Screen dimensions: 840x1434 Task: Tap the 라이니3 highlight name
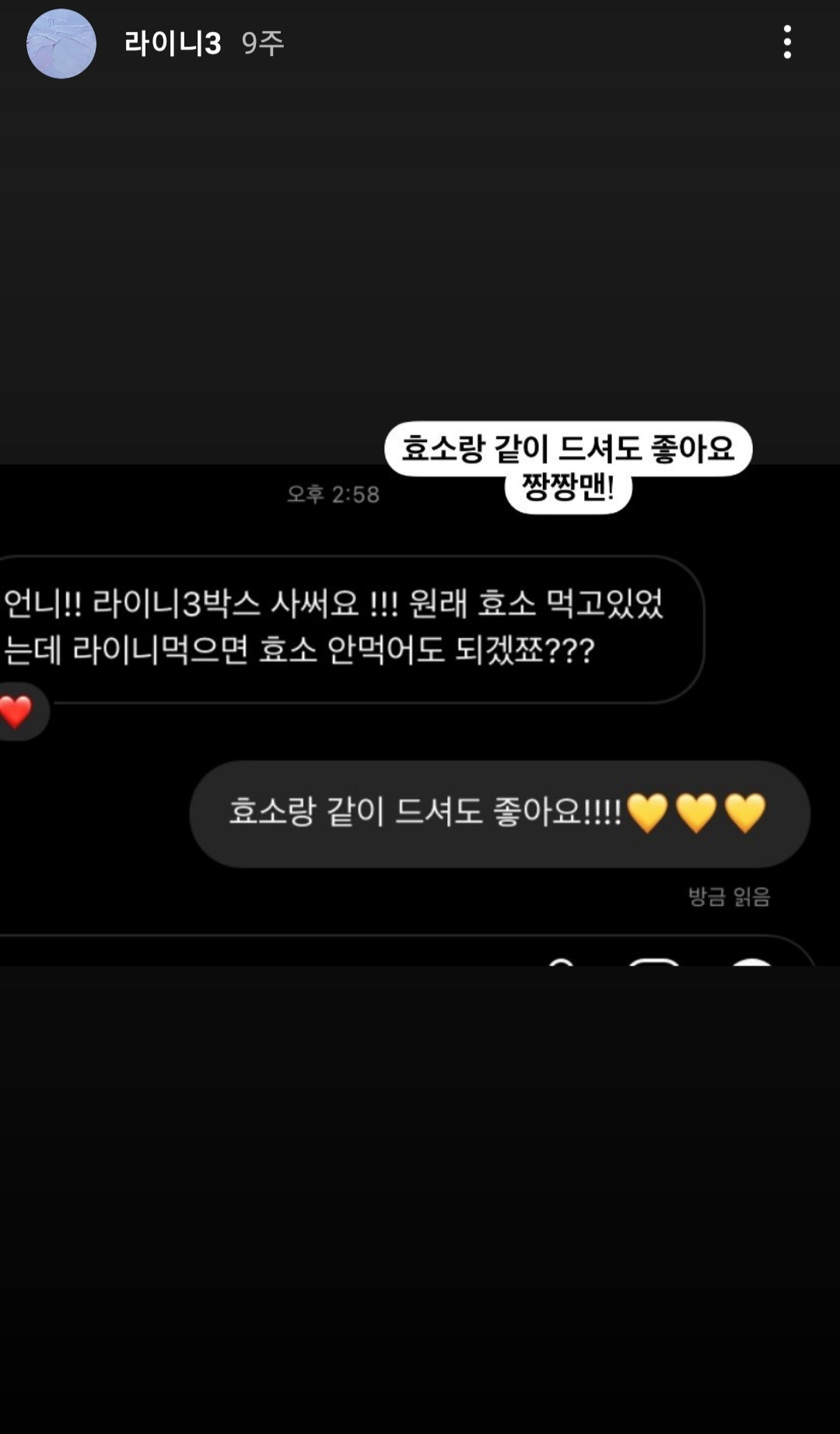coord(173,44)
